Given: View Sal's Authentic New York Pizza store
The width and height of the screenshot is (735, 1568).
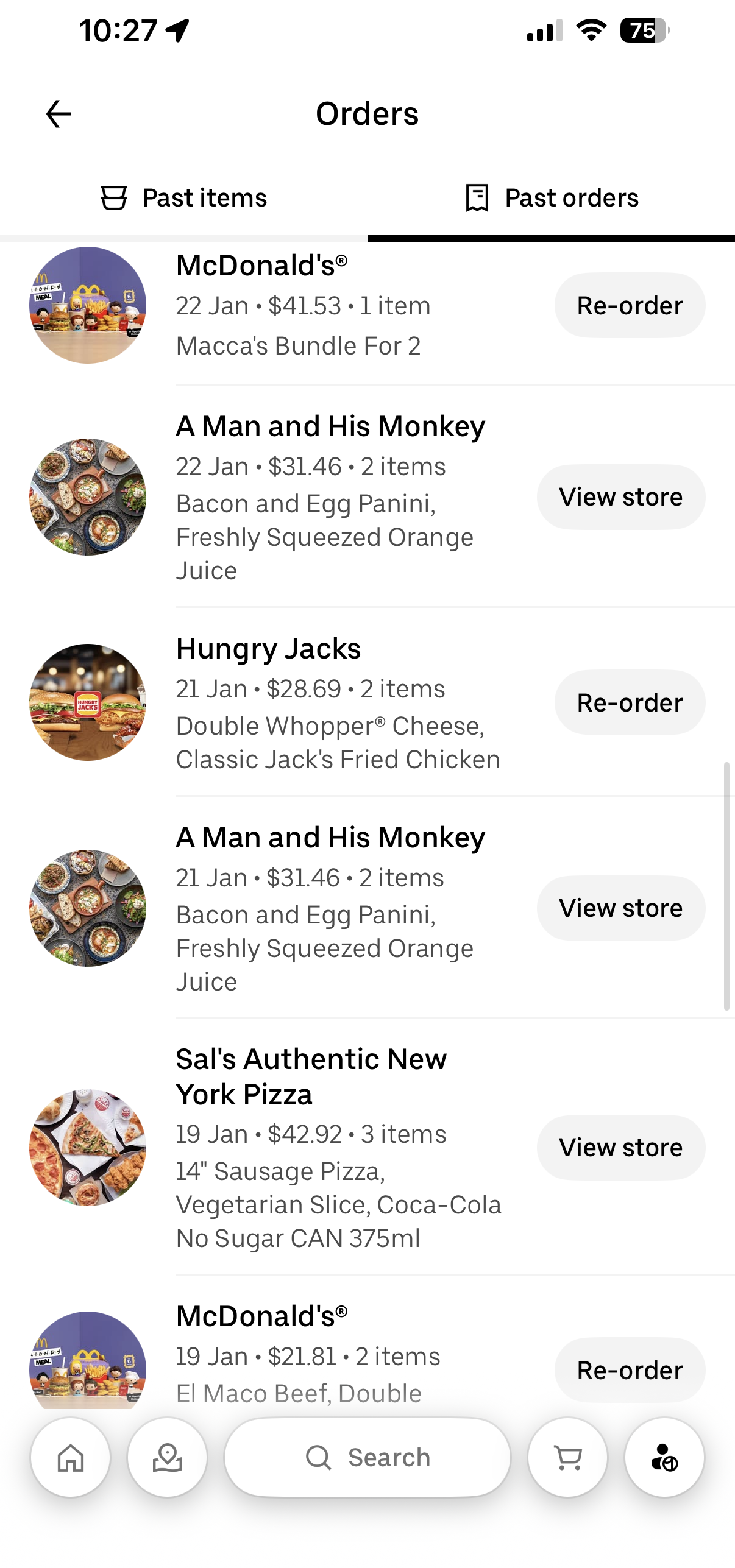Looking at the screenshot, I should (x=620, y=1148).
